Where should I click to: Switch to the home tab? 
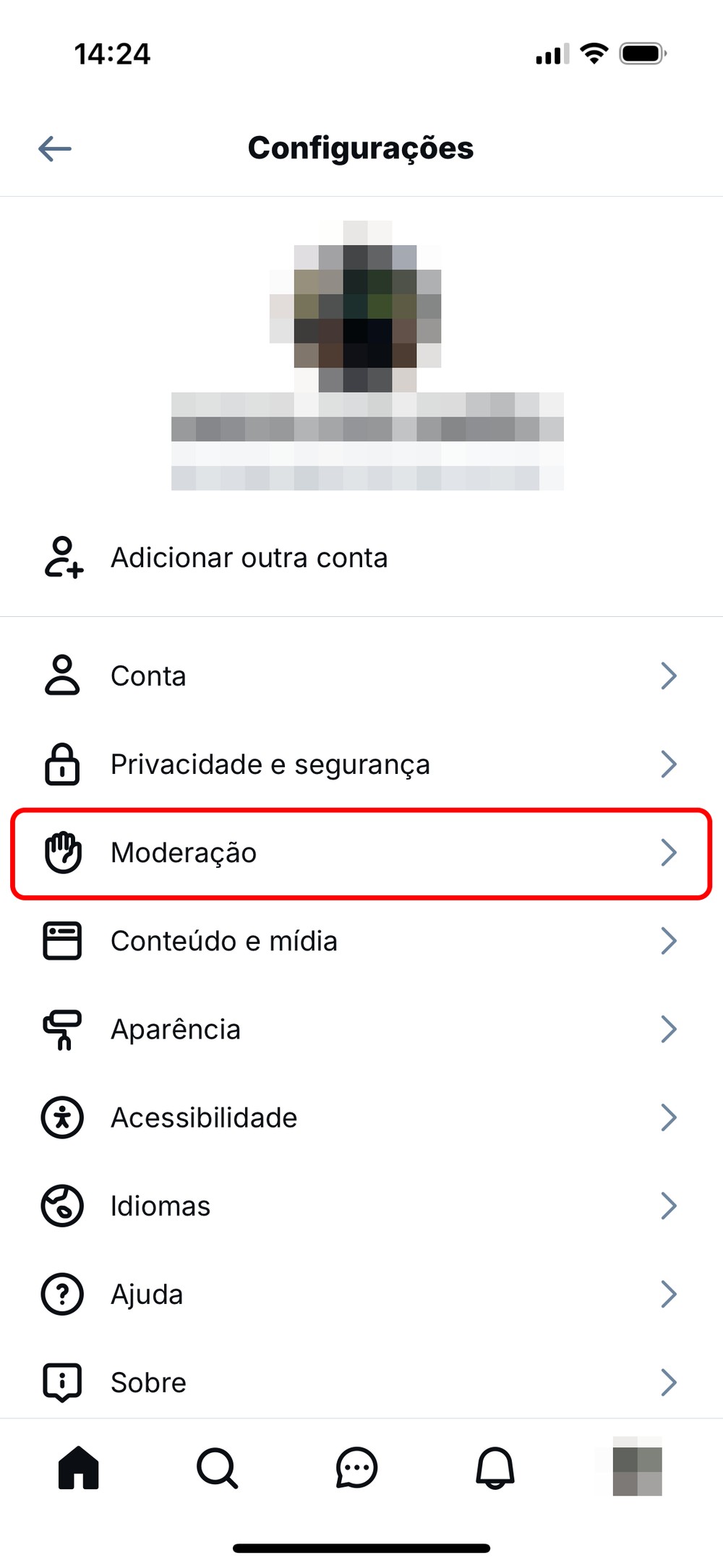pyautogui.click(x=78, y=1468)
